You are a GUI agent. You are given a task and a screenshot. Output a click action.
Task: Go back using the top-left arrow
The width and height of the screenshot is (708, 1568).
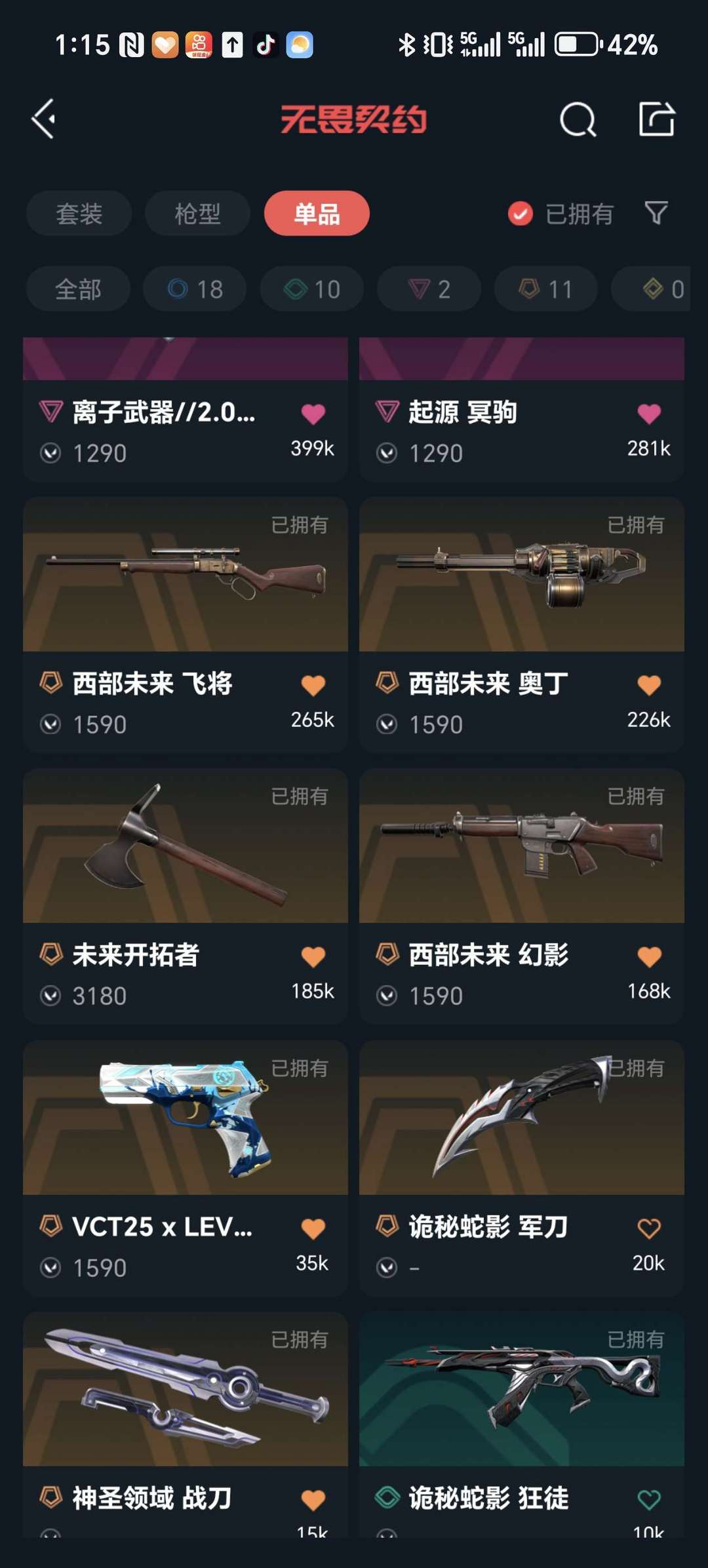(43, 119)
